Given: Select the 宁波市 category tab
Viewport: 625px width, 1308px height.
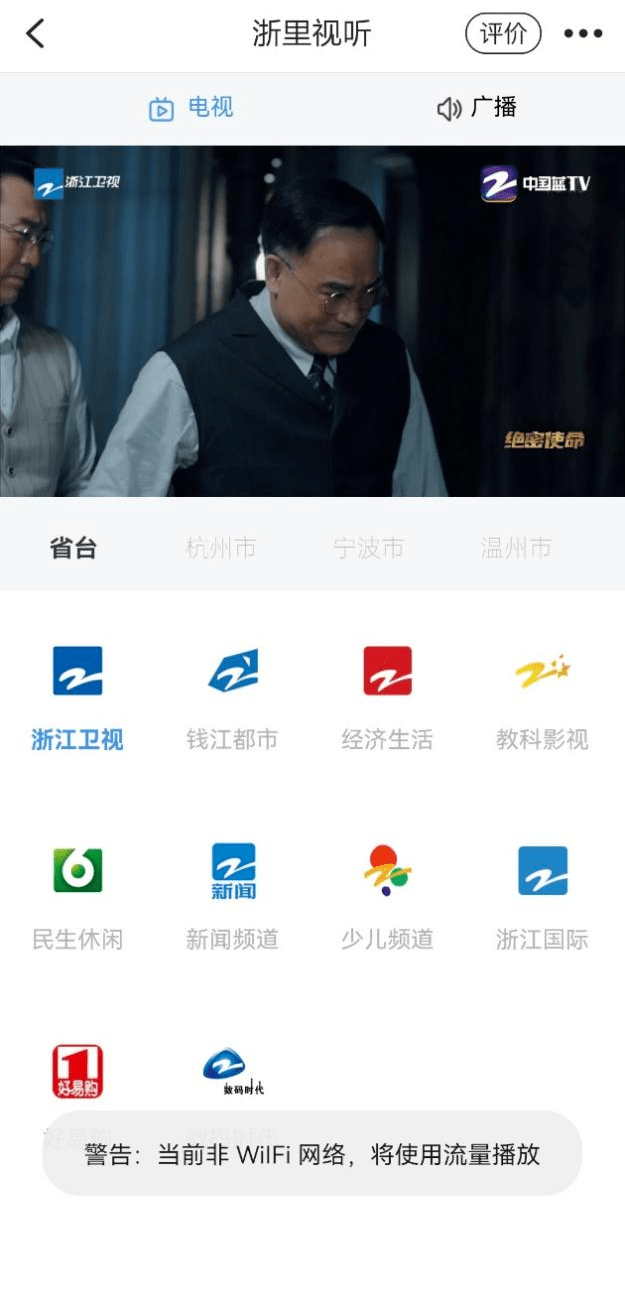Looking at the screenshot, I should (x=368, y=548).
